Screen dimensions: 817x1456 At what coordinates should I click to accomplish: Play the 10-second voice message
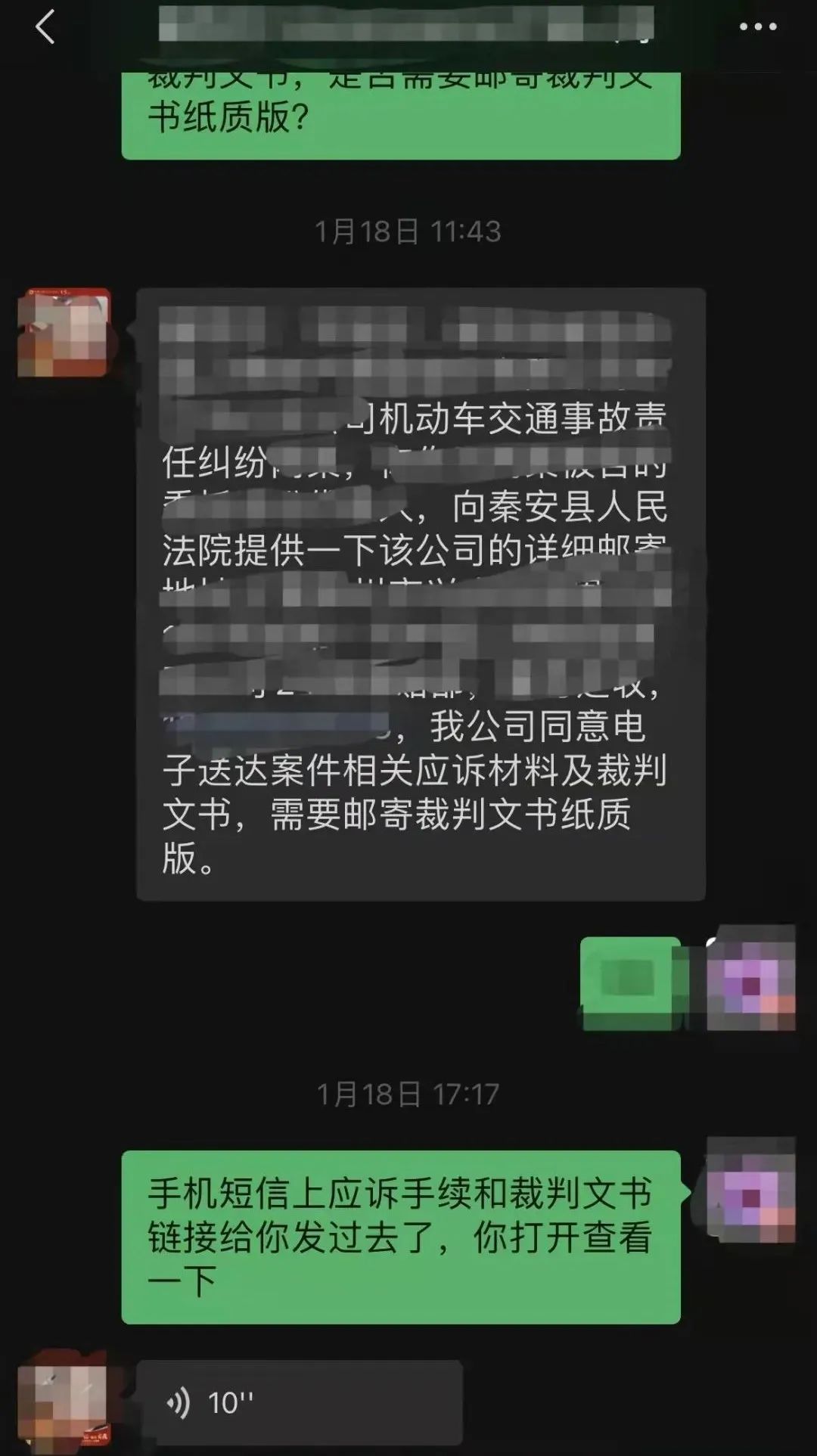pos(299,1403)
